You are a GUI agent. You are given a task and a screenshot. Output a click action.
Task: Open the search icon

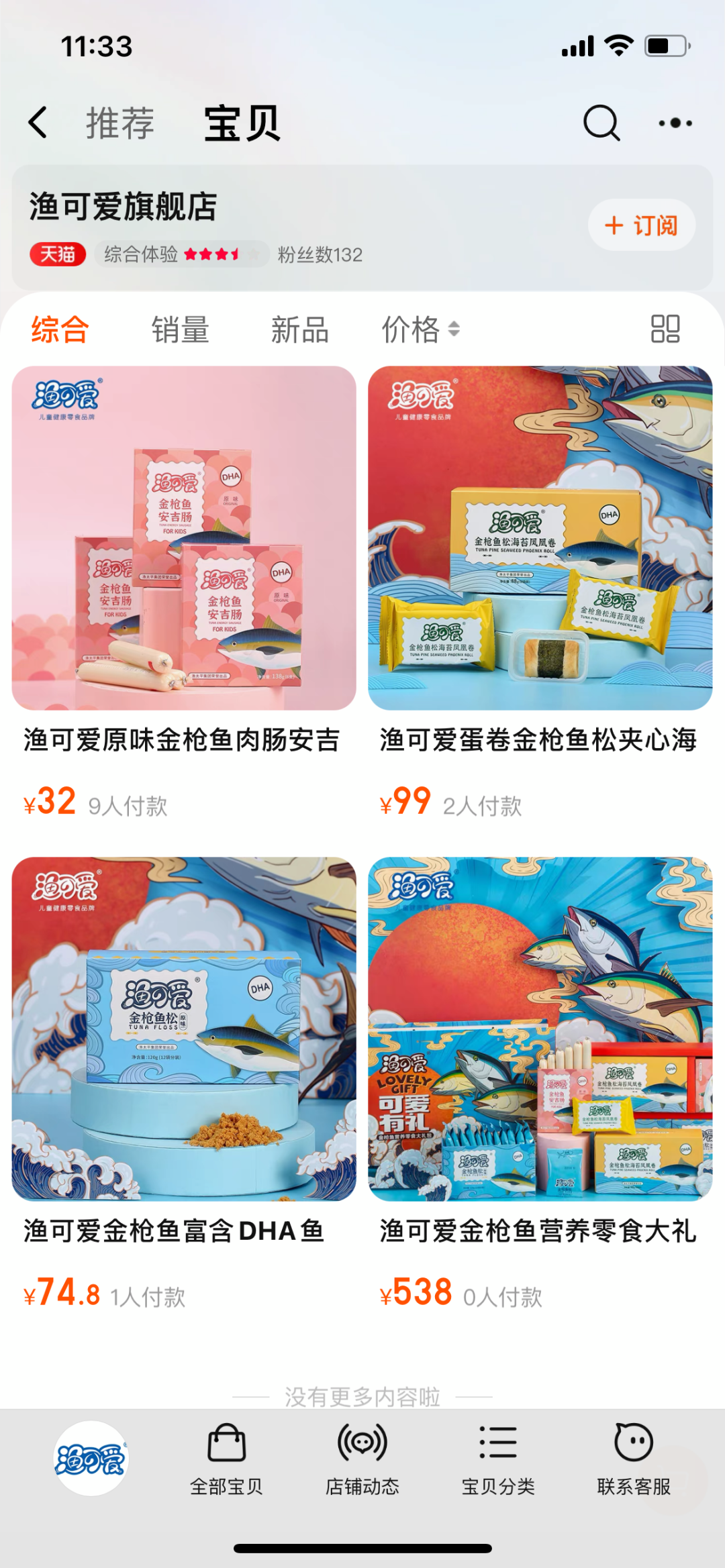pos(601,123)
